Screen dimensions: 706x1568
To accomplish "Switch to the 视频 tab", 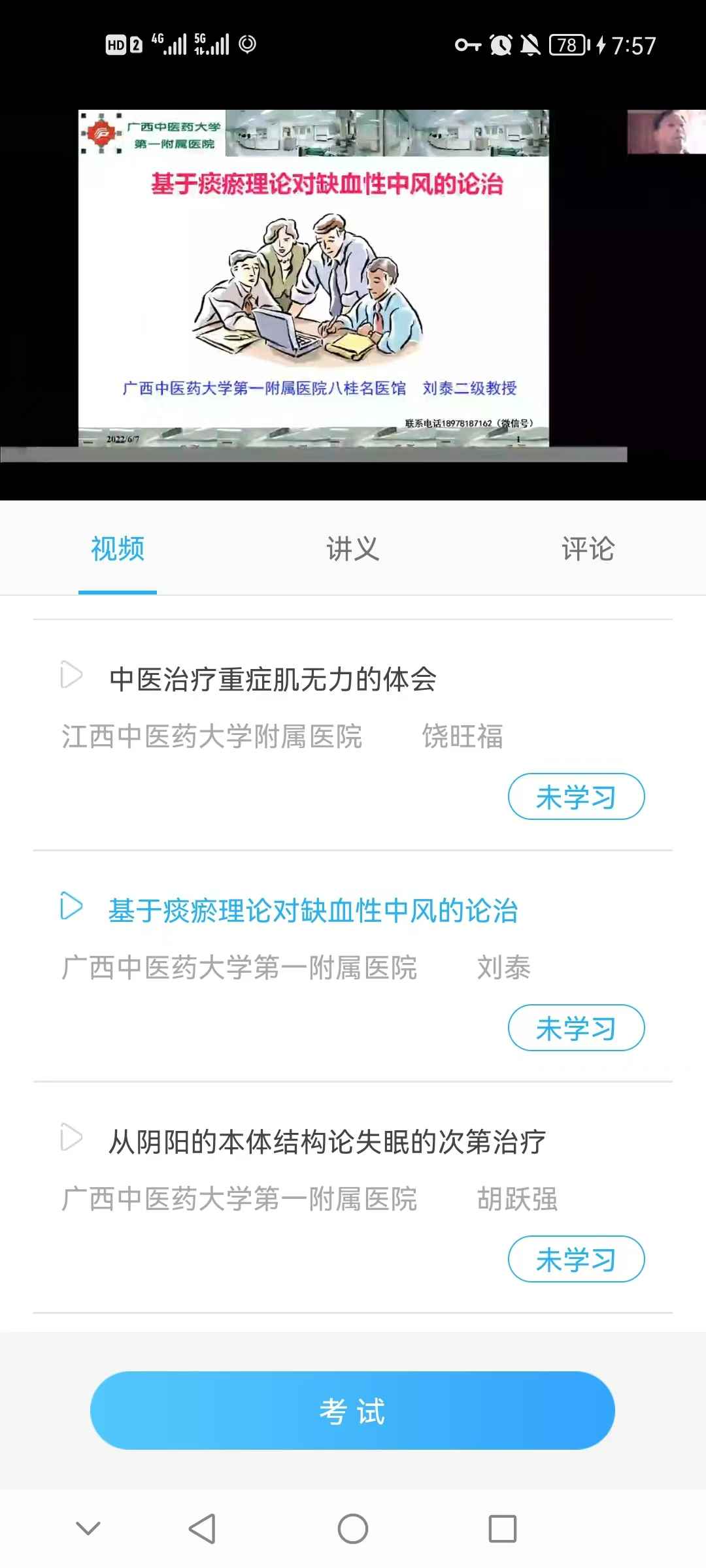I will coord(118,549).
